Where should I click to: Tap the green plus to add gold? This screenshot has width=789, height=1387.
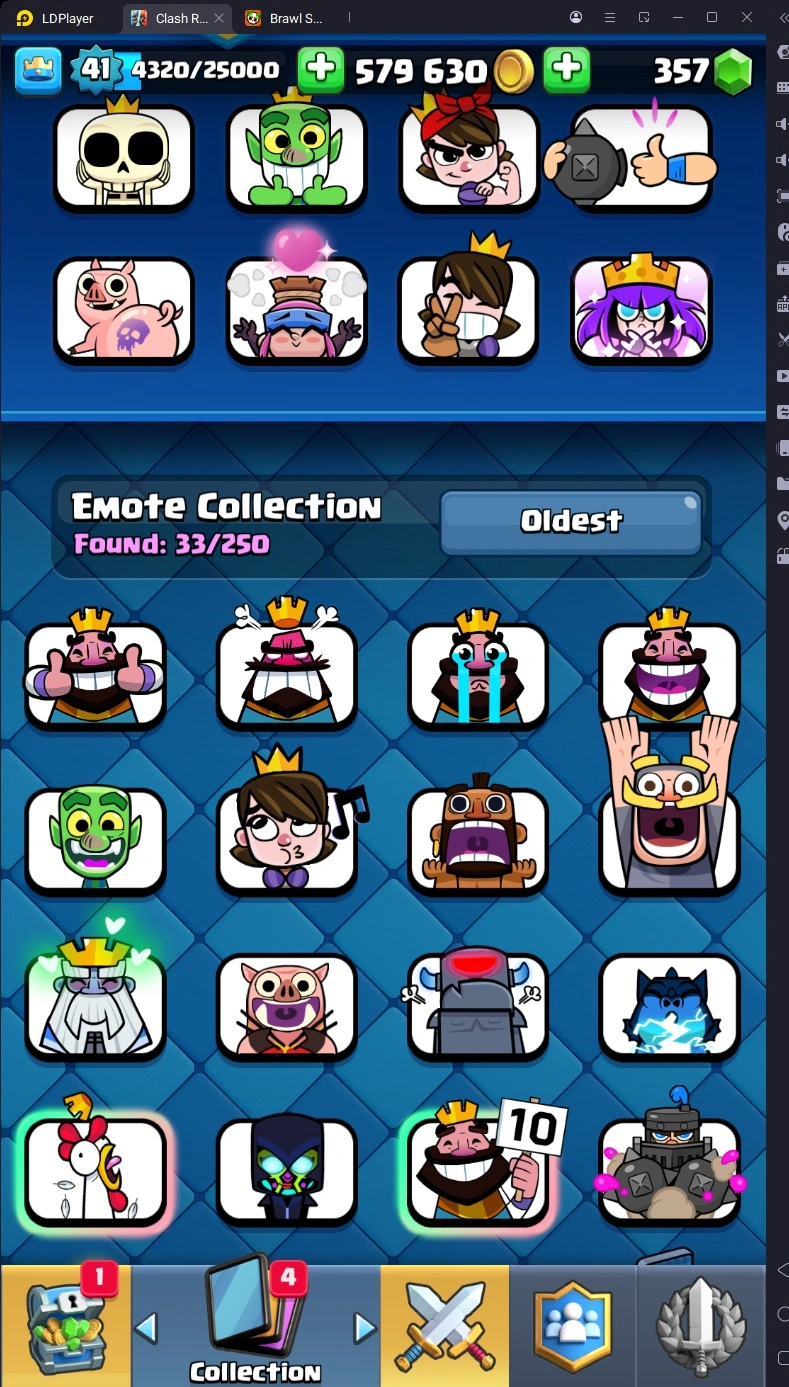point(321,69)
